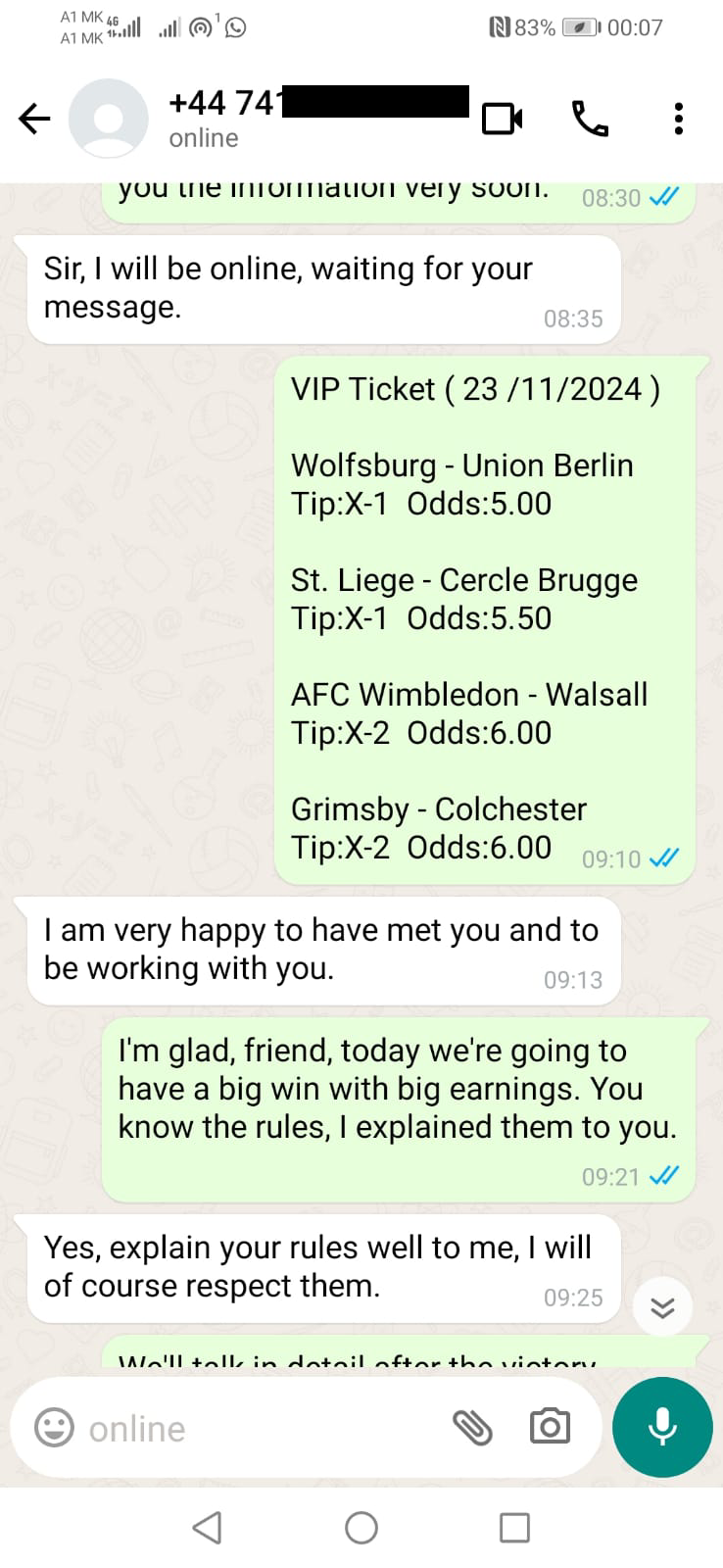
Task: Jump to the latest messages
Action: click(x=662, y=1307)
